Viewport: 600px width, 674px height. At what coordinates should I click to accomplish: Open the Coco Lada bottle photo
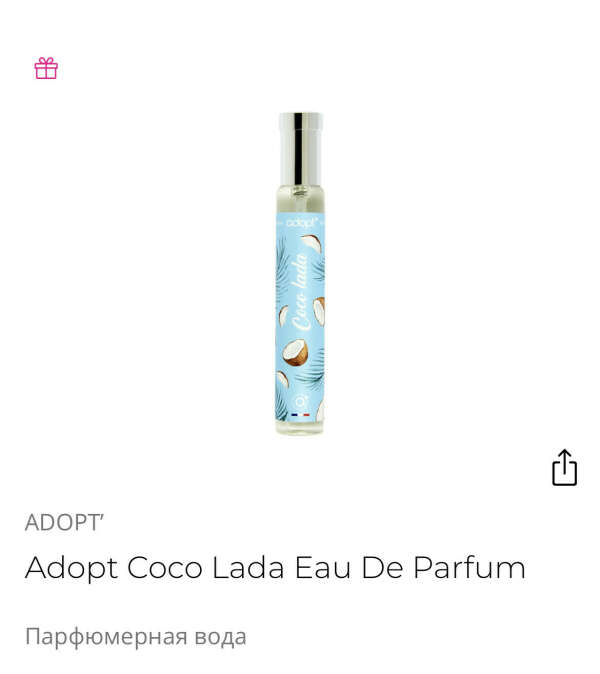click(x=300, y=275)
